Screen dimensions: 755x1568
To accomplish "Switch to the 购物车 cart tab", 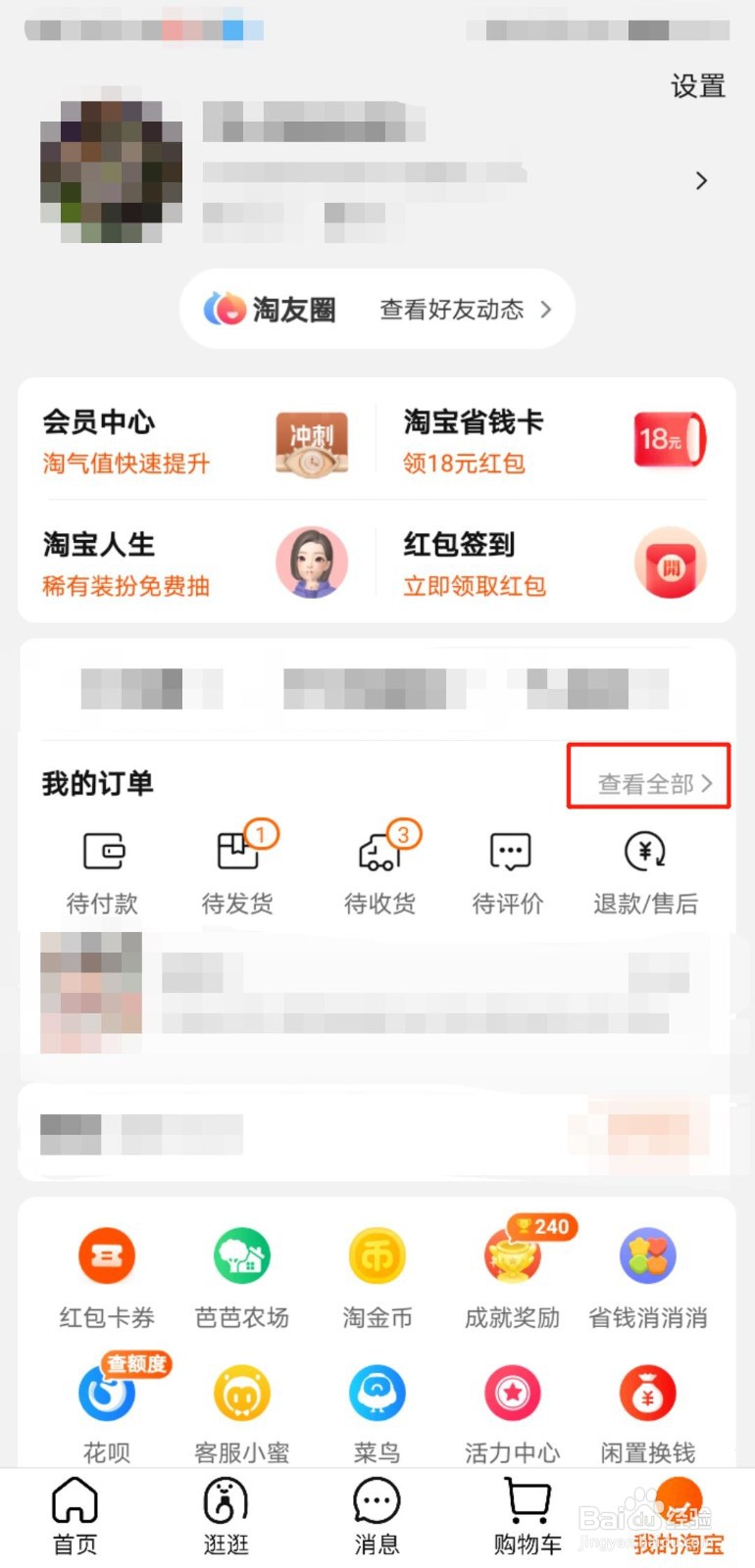I will tap(527, 1514).
